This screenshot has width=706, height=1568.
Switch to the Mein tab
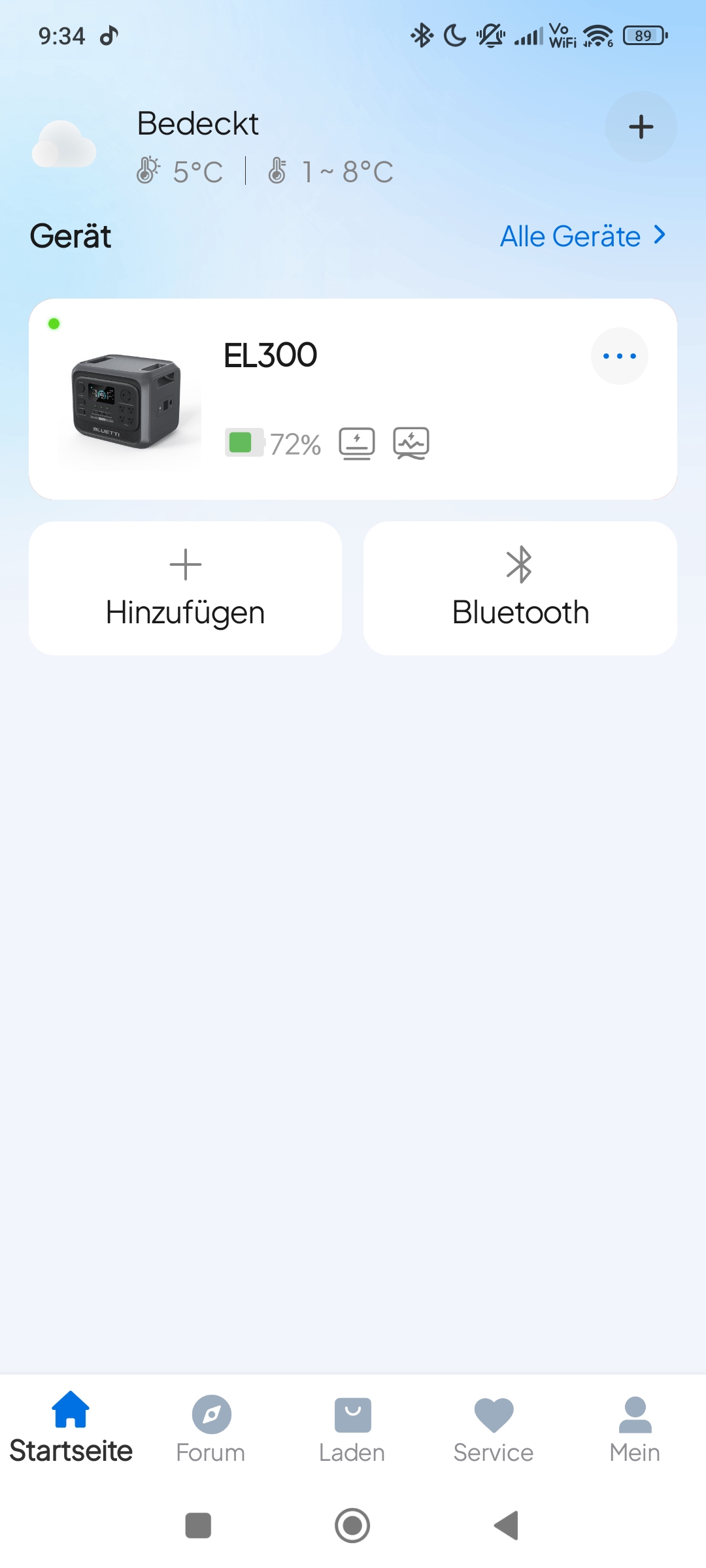tap(635, 1429)
